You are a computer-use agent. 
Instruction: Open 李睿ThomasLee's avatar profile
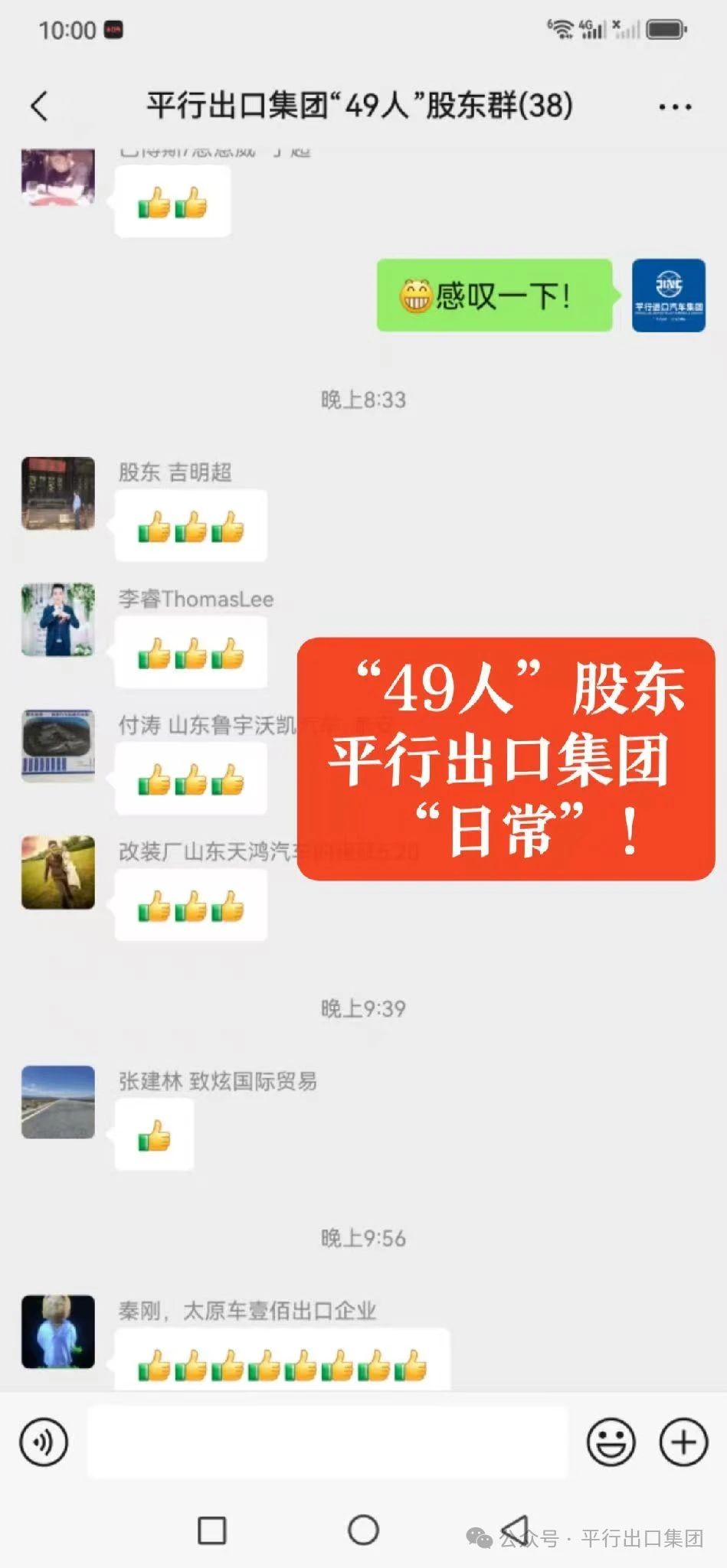pyautogui.click(x=58, y=620)
